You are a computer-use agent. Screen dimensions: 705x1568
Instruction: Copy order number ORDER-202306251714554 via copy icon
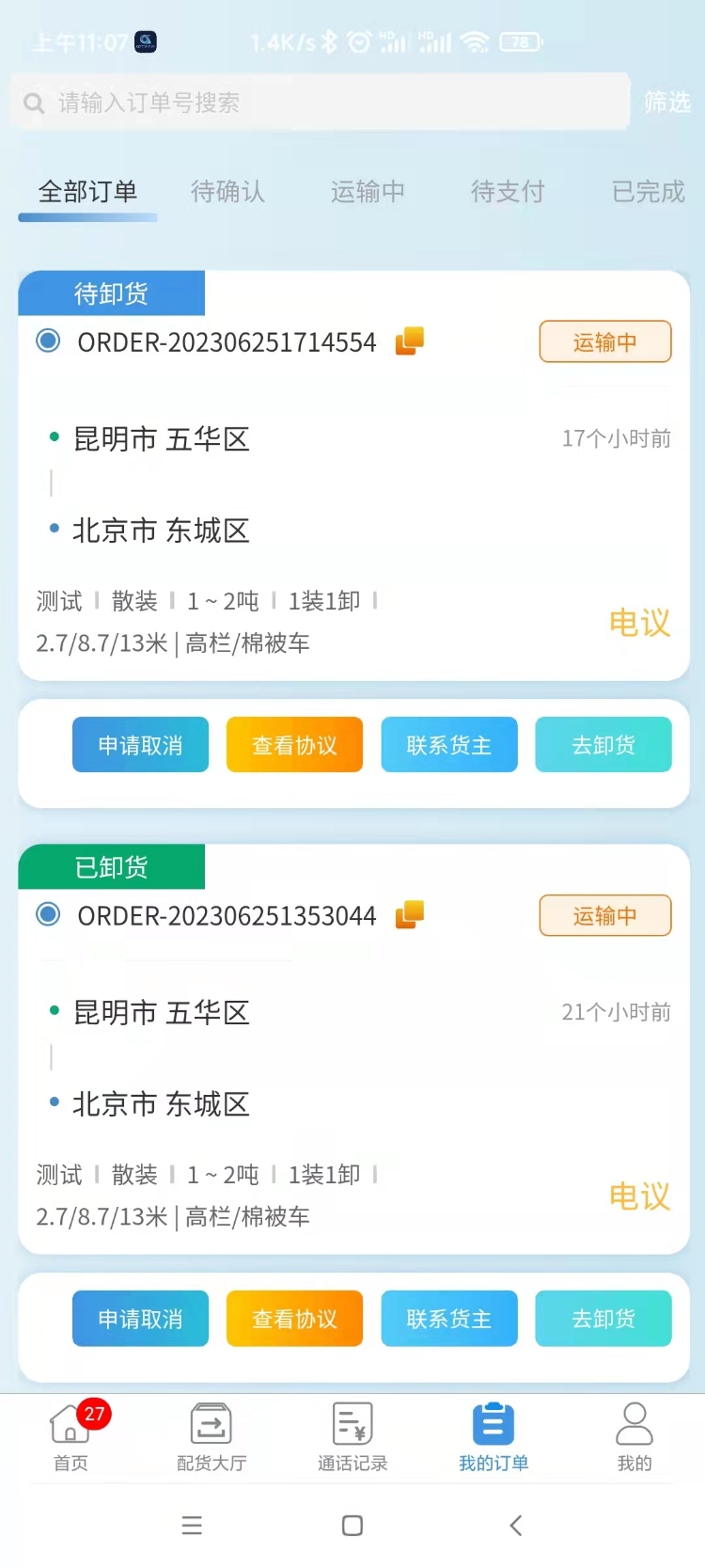pyautogui.click(x=408, y=341)
